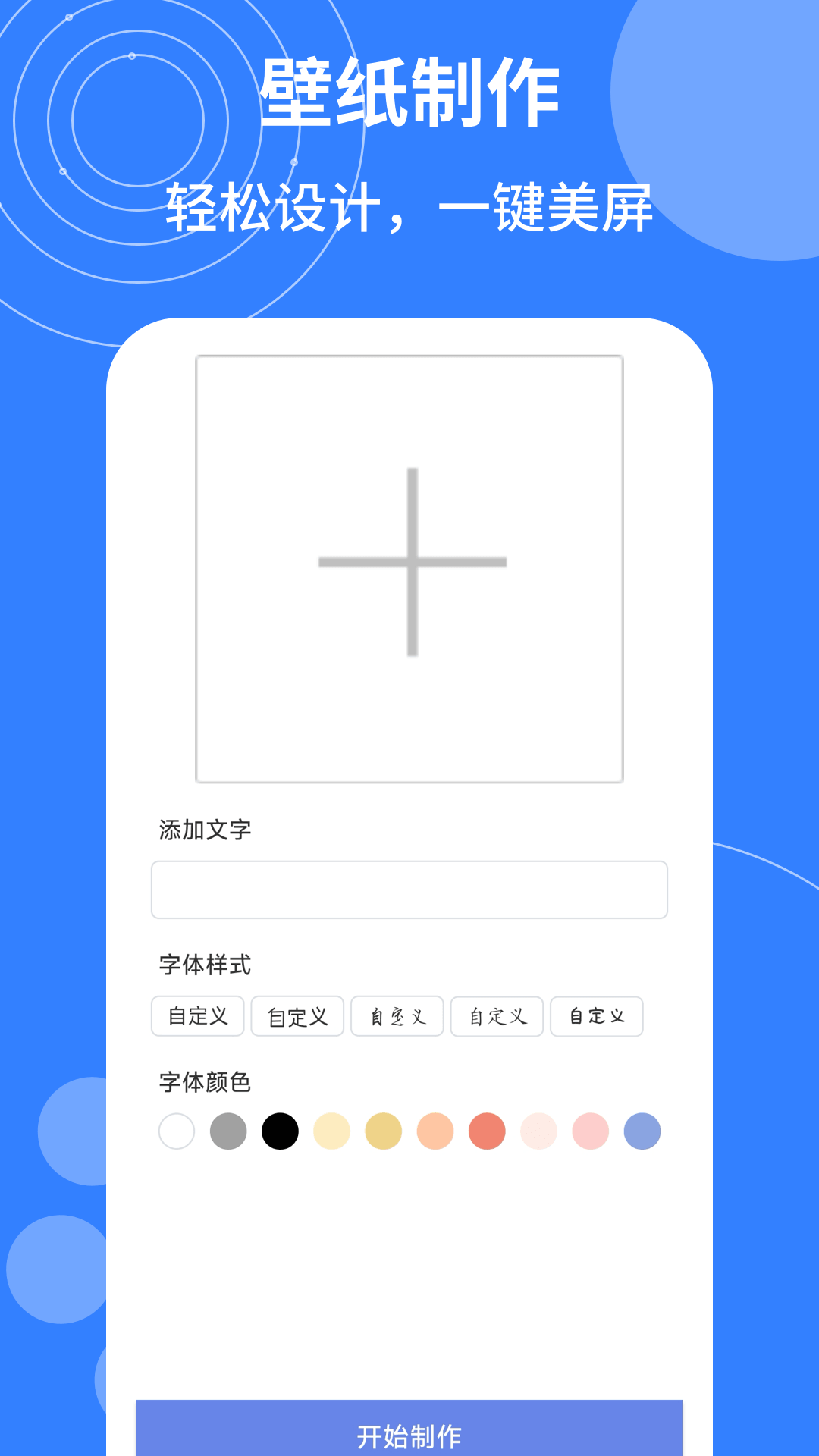
Task: Select the handwriting-style 自定义 font option
Action: (397, 1016)
